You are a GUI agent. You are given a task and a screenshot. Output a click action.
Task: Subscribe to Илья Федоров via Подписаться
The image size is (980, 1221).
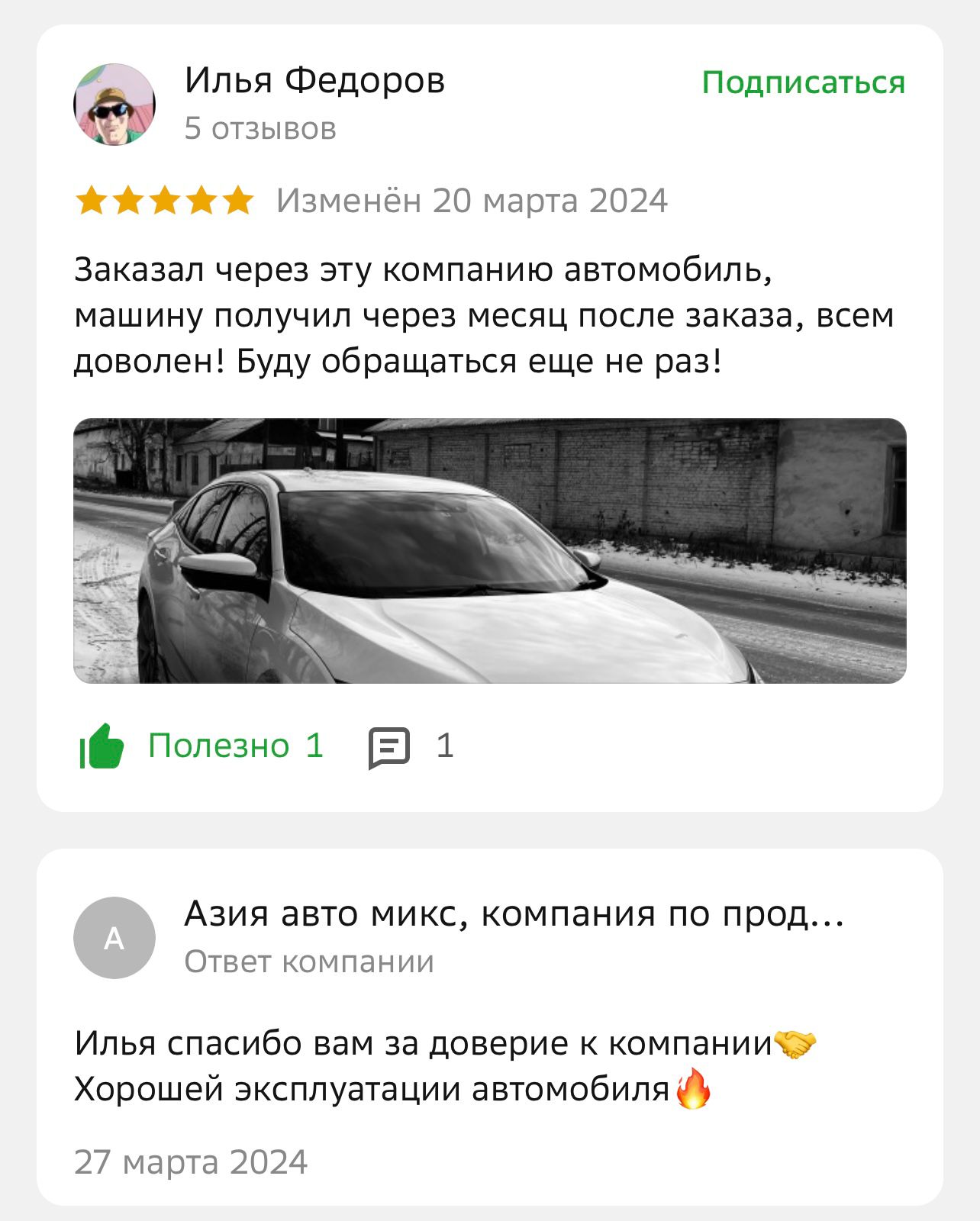[x=803, y=82]
